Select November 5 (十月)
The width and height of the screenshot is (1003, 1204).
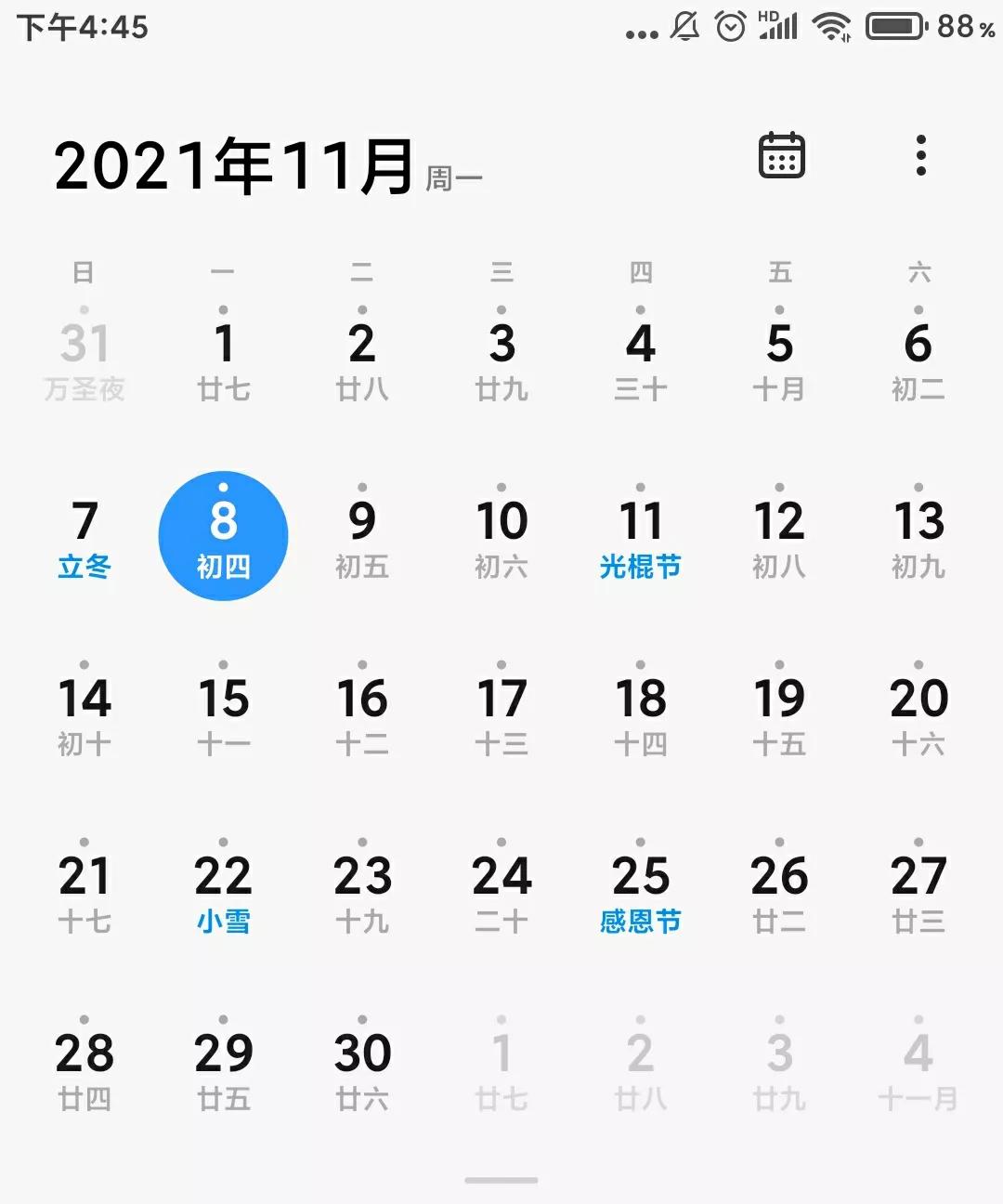coord(779,358)
